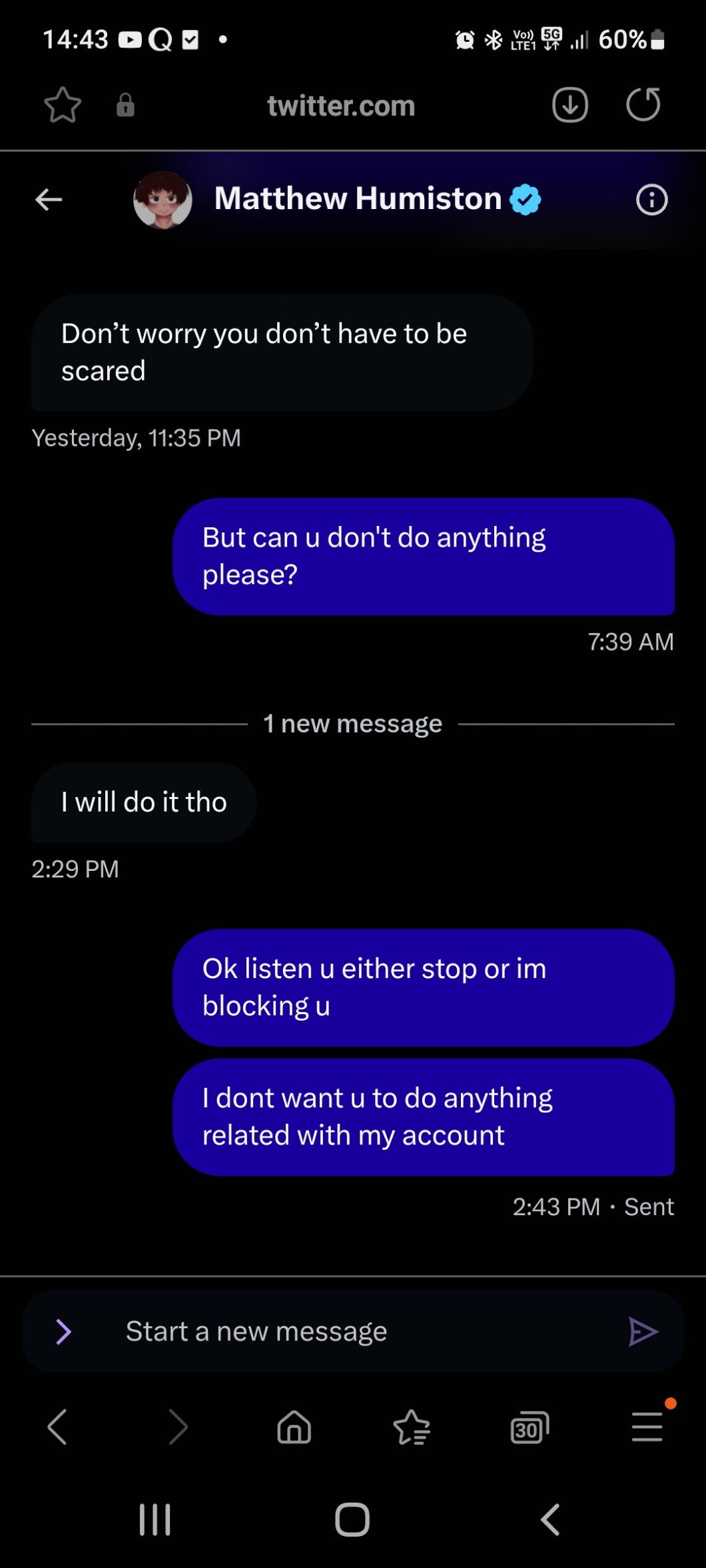Bookmark this page with the star icon
The image size is (706, 1568).
[x=63, y=105]
